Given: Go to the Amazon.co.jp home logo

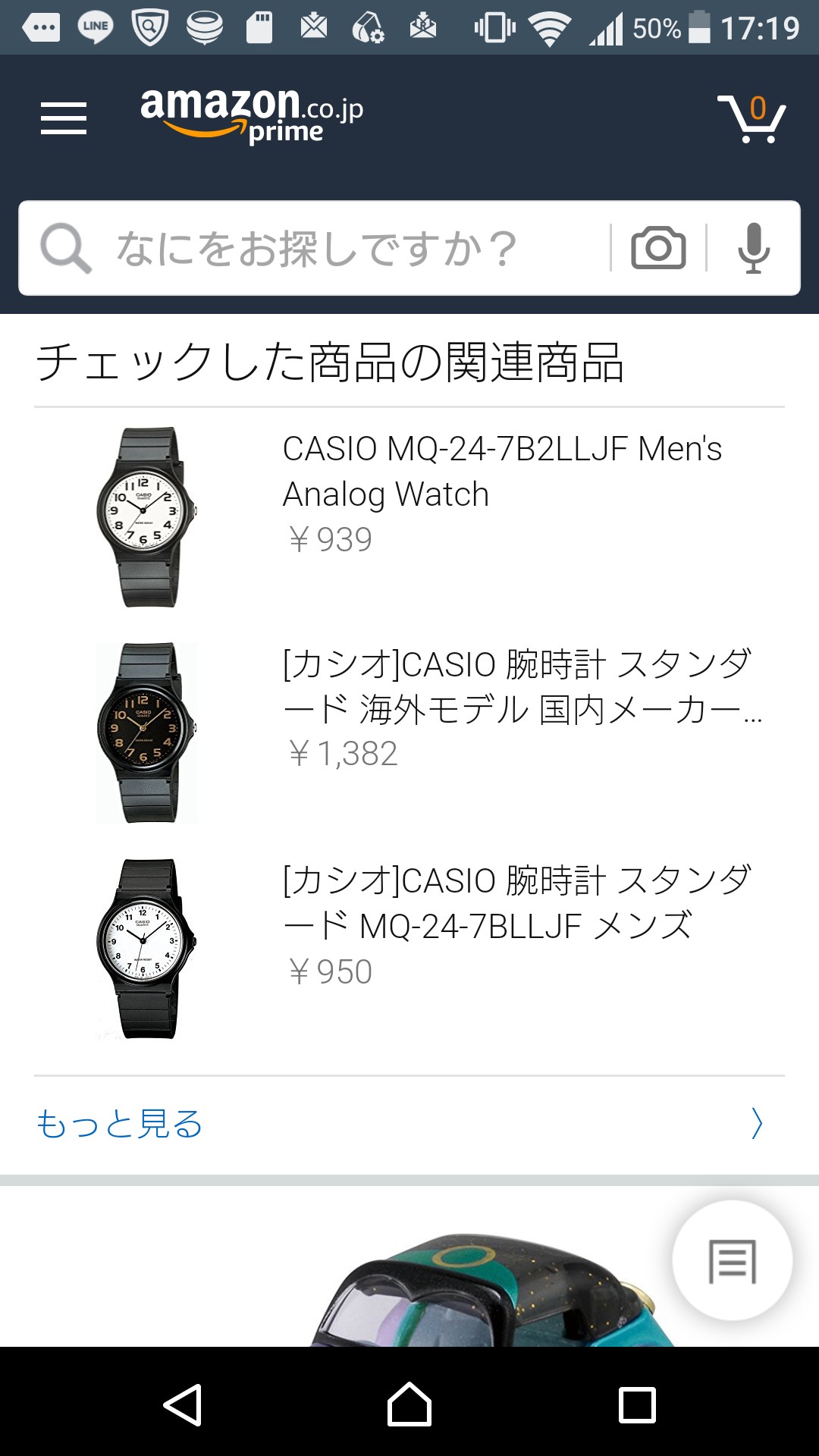Looking at the screenshot, I should click(252, 114).
